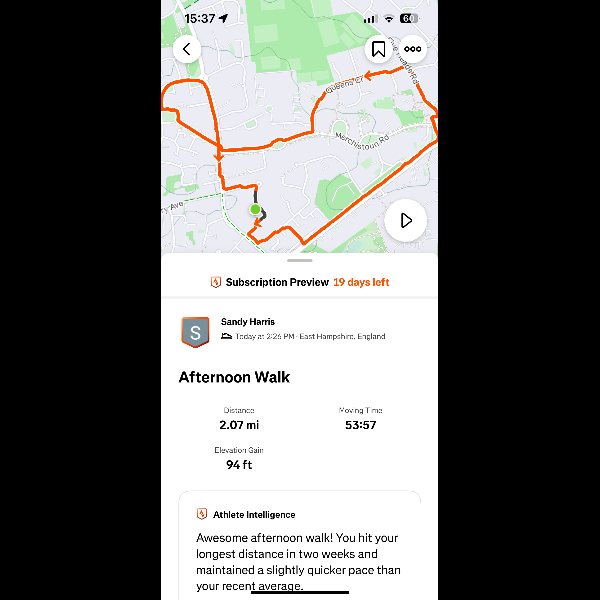Go back from the activity screen
The image size is (600, 600).
point(187,49)
